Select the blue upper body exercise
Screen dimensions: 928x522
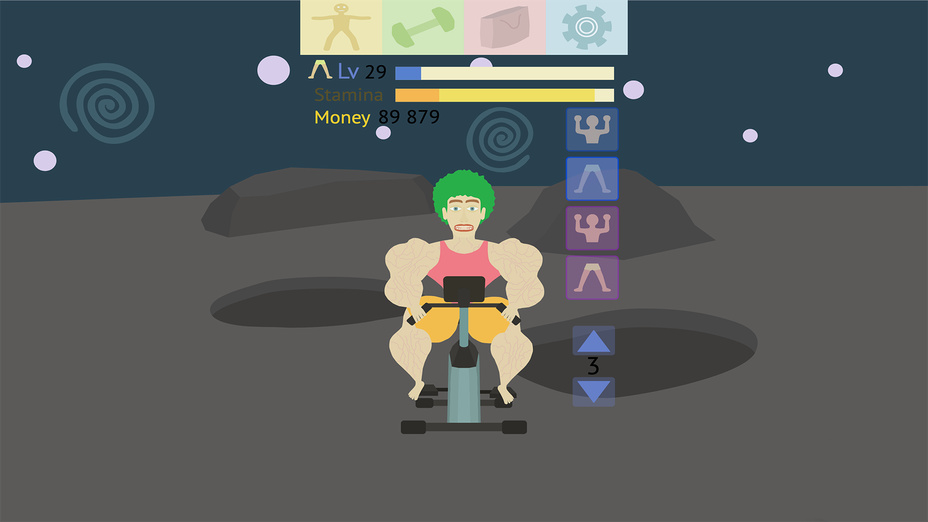tap(592, 129)
